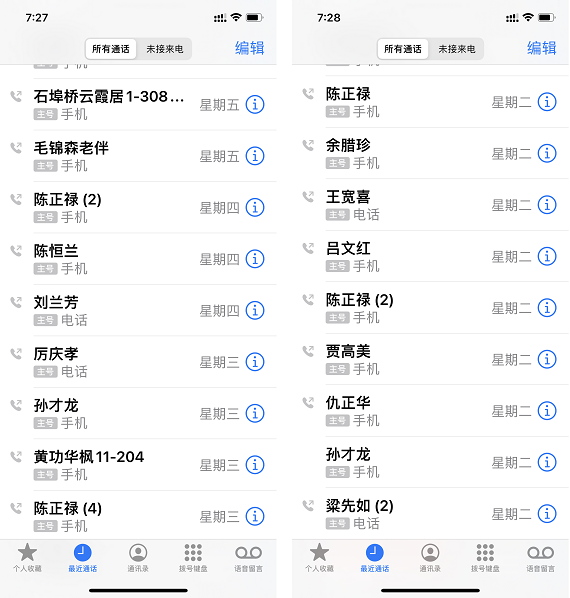570x598 pixels.
Task: Call back 梁先如 (2)
Action: click(x=430, y=514)
